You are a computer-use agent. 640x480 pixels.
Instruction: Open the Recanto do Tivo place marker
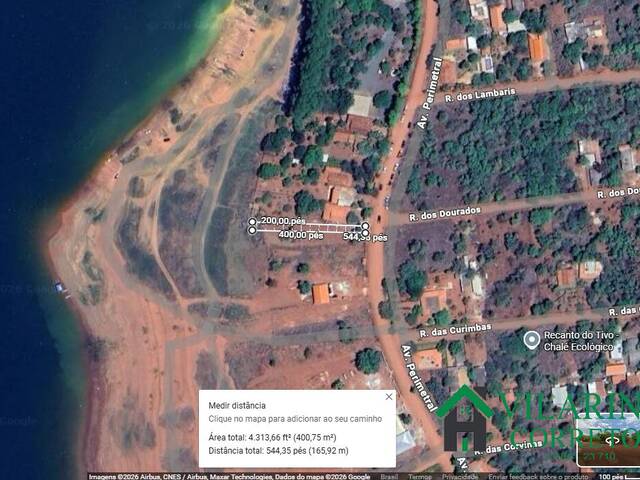(x=532, y=339)
